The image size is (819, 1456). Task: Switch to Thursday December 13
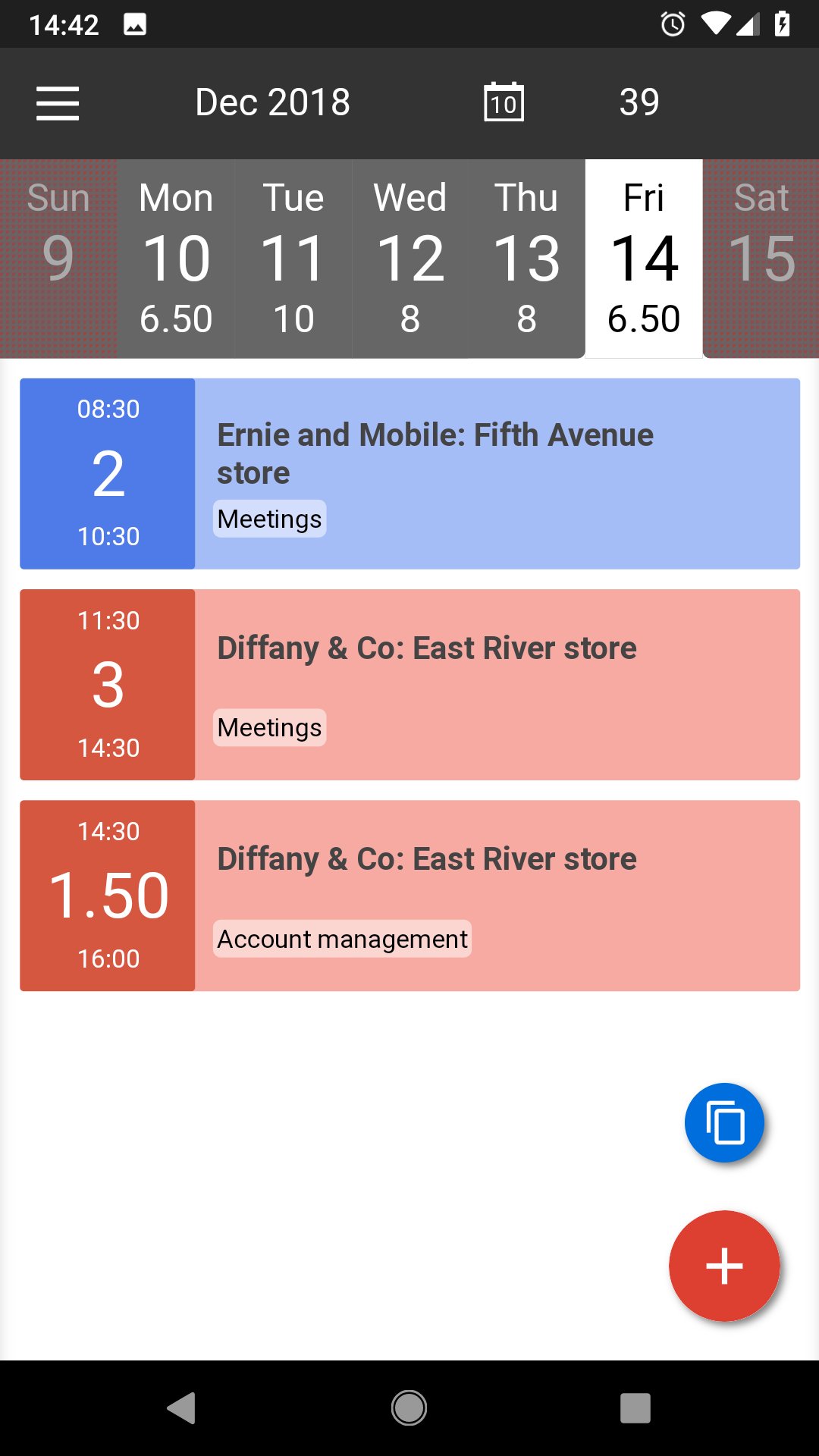tap(527, 258)
